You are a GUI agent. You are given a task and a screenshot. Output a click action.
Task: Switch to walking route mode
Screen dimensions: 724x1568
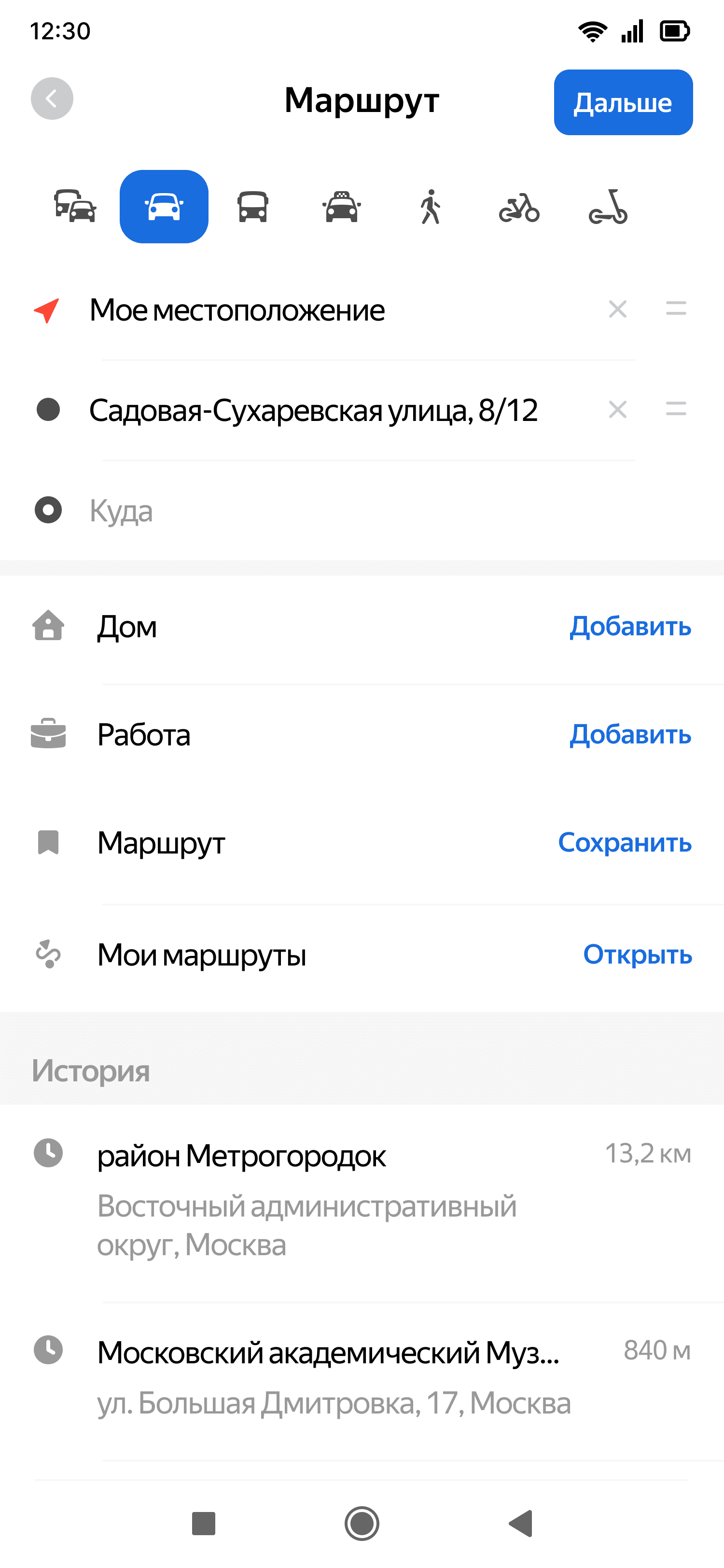click(431, 206)
